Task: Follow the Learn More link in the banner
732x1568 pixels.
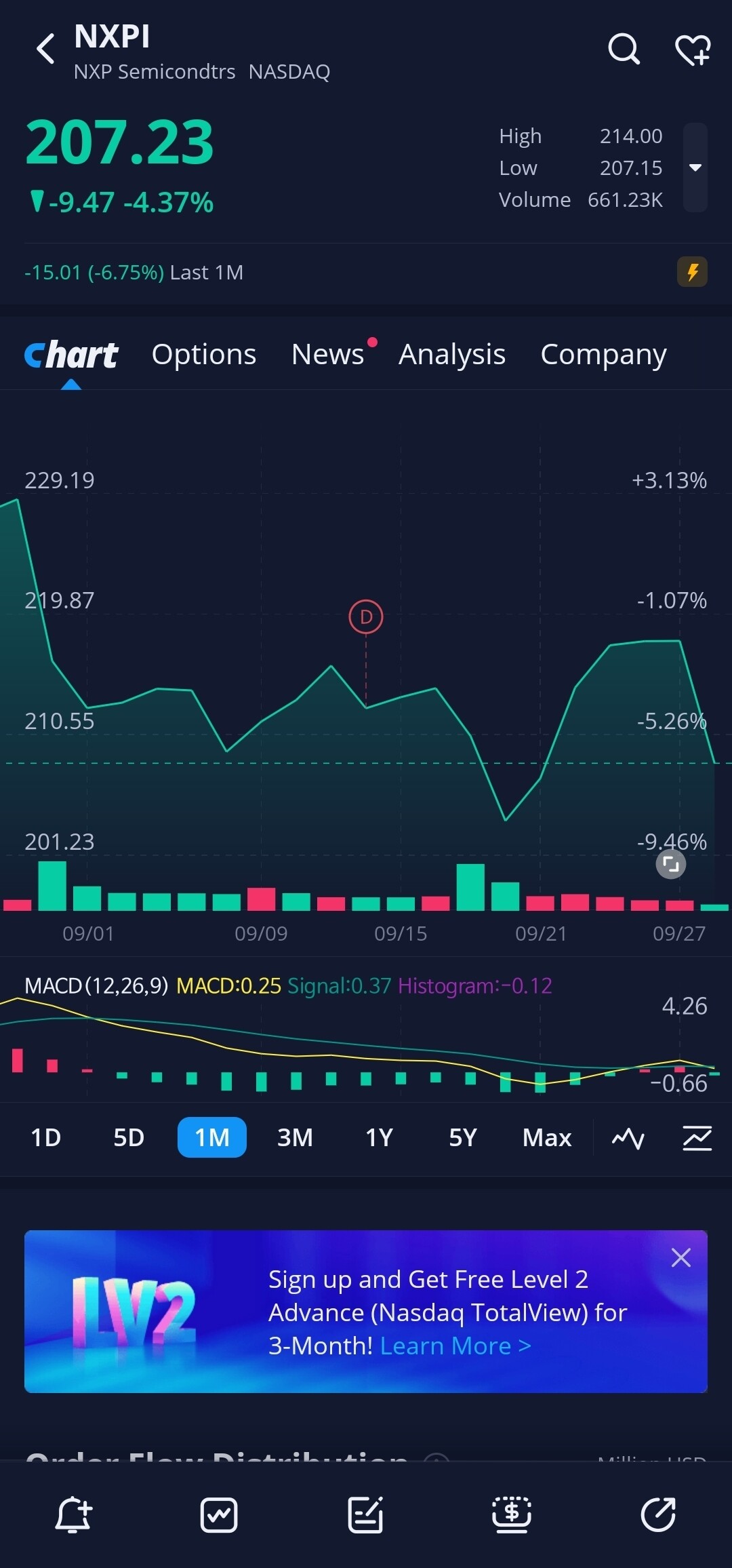Action: (x=455, y=1346)
